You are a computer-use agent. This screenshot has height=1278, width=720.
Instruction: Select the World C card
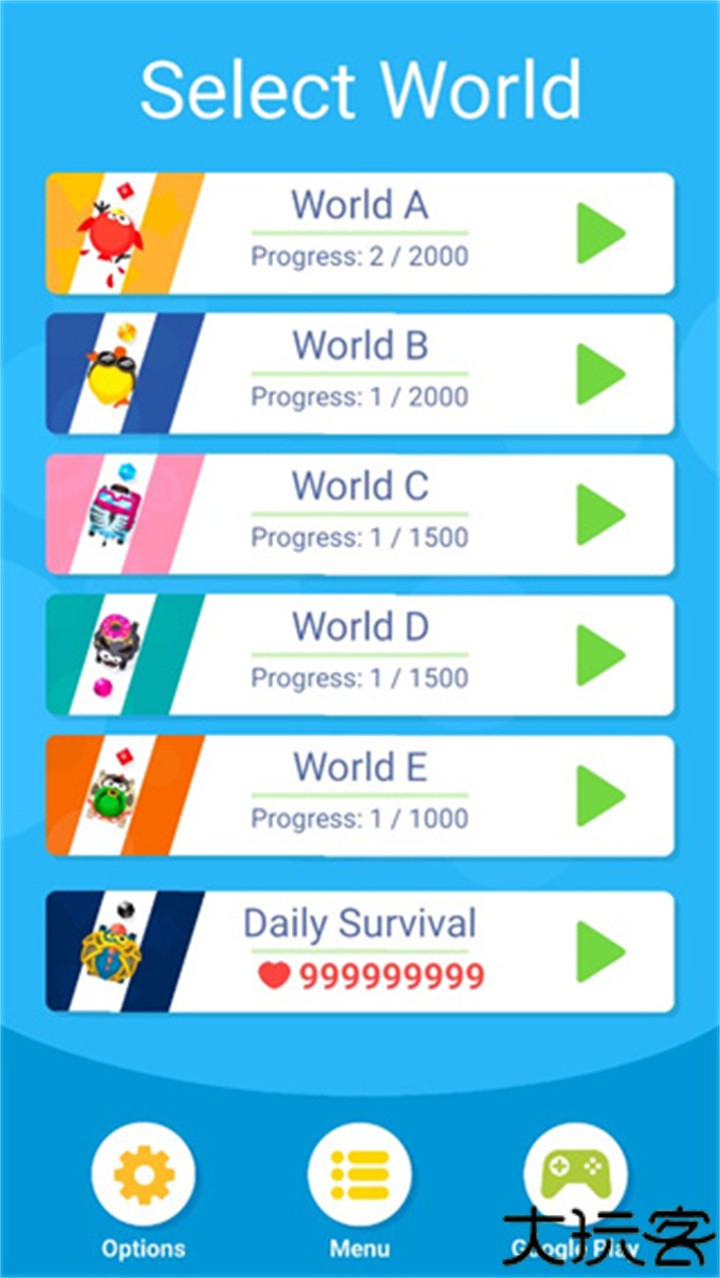tap(359, 514)
